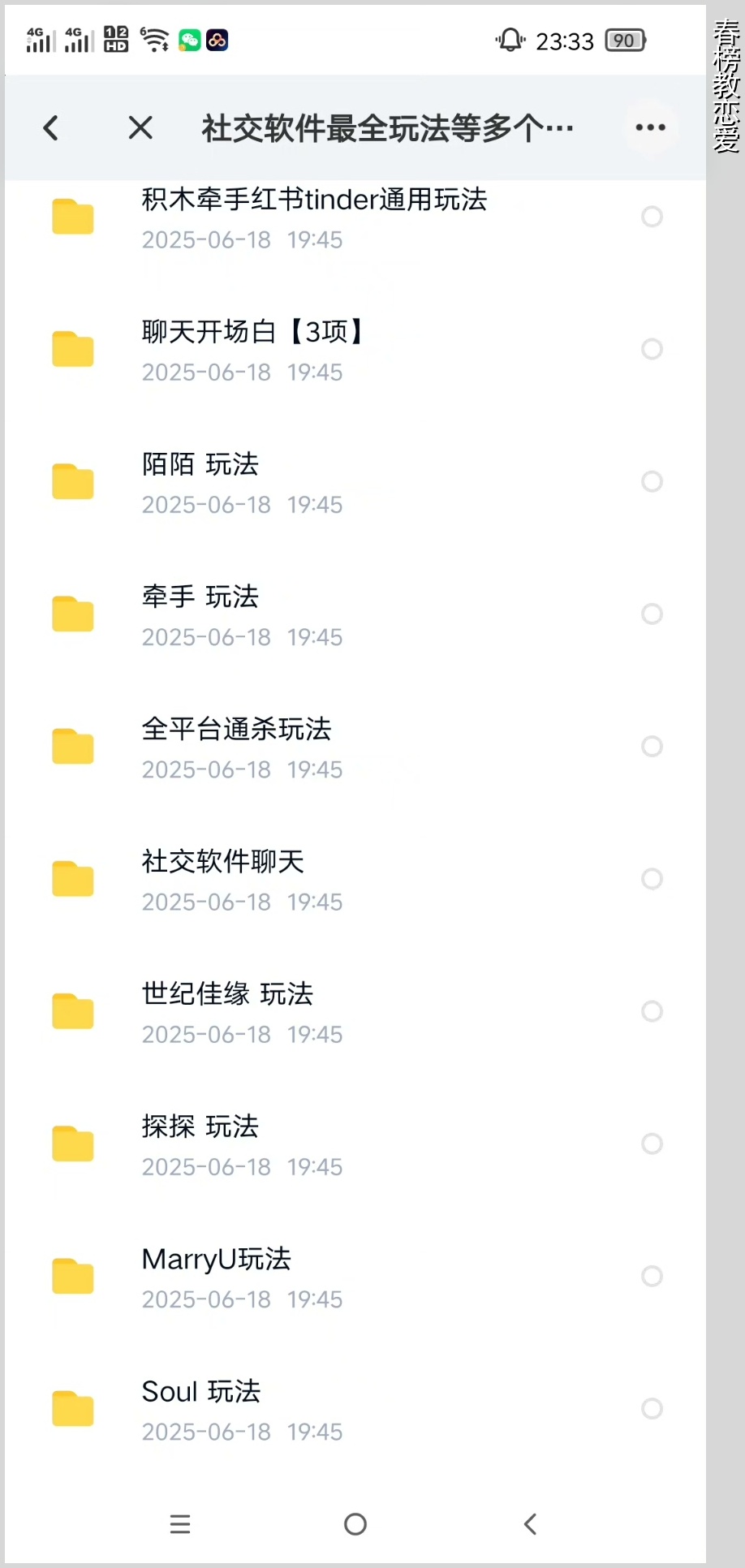This screenshot has height=1568, width=745.
Task: Mark the 陌陌 玩法 selection circle
Action: [x=652, y=482]
